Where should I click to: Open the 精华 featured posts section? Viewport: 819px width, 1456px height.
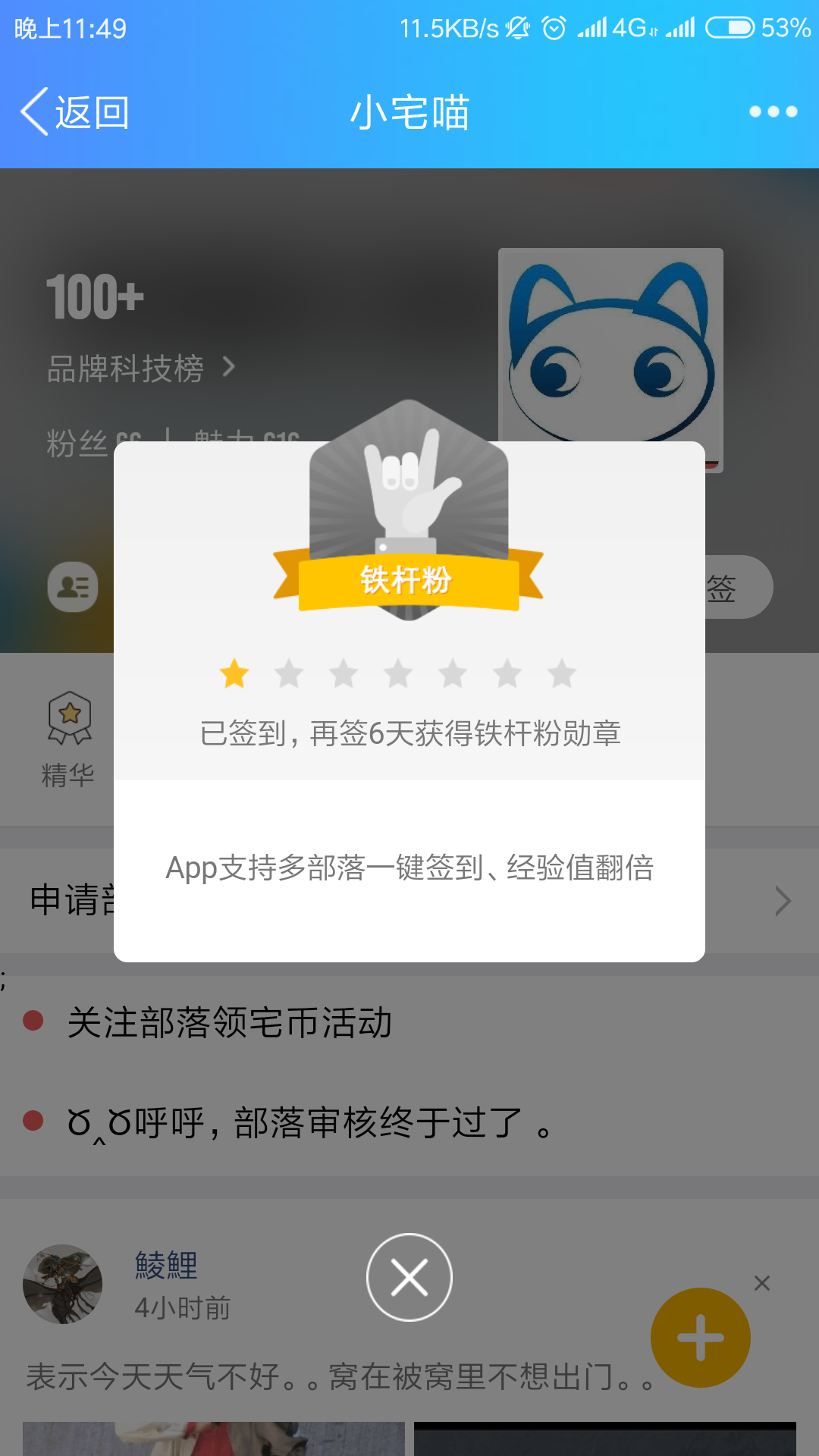pos(69,739)
